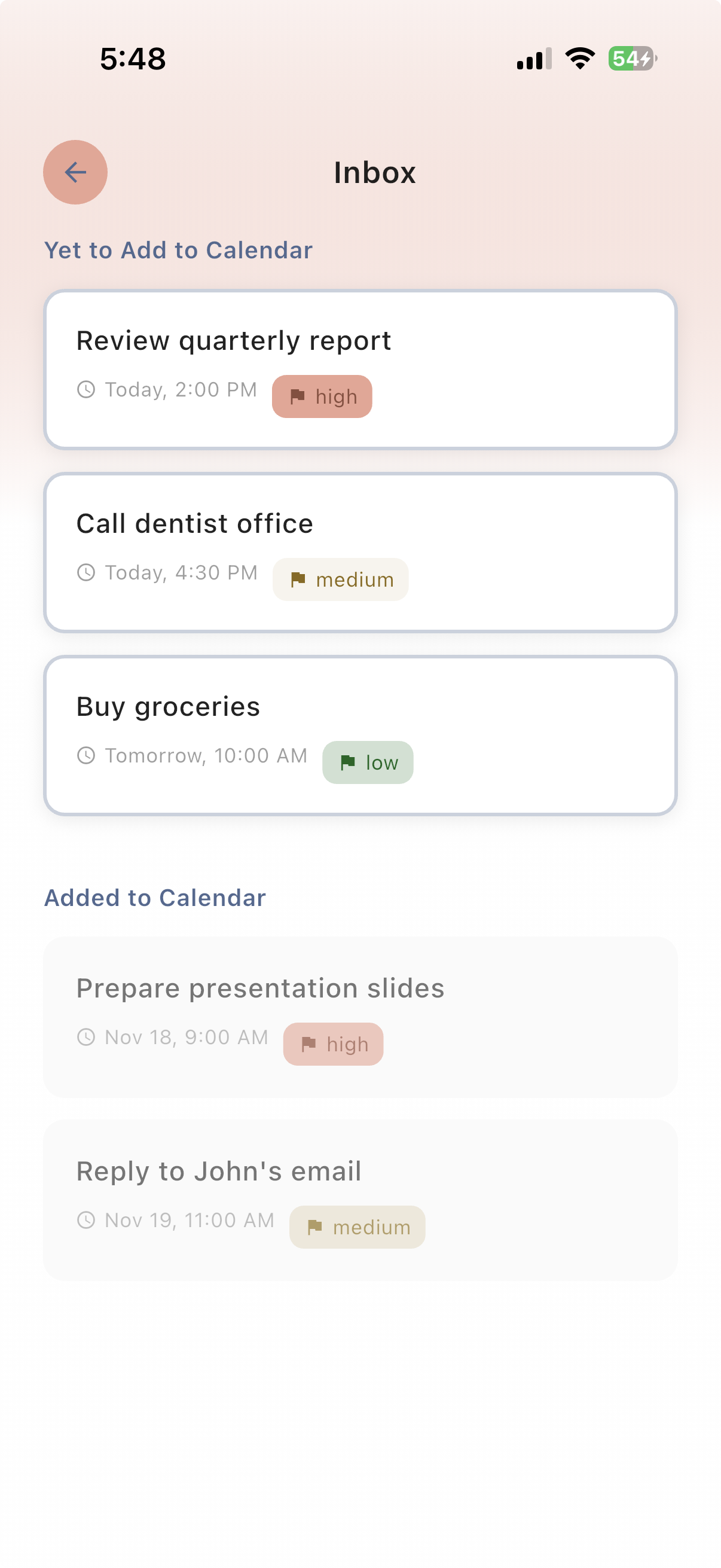This screenshot has width=721, height=1568.
Task: Click the clock icon next to Today, 4:30 PM
Action: (x=87, y=572)
